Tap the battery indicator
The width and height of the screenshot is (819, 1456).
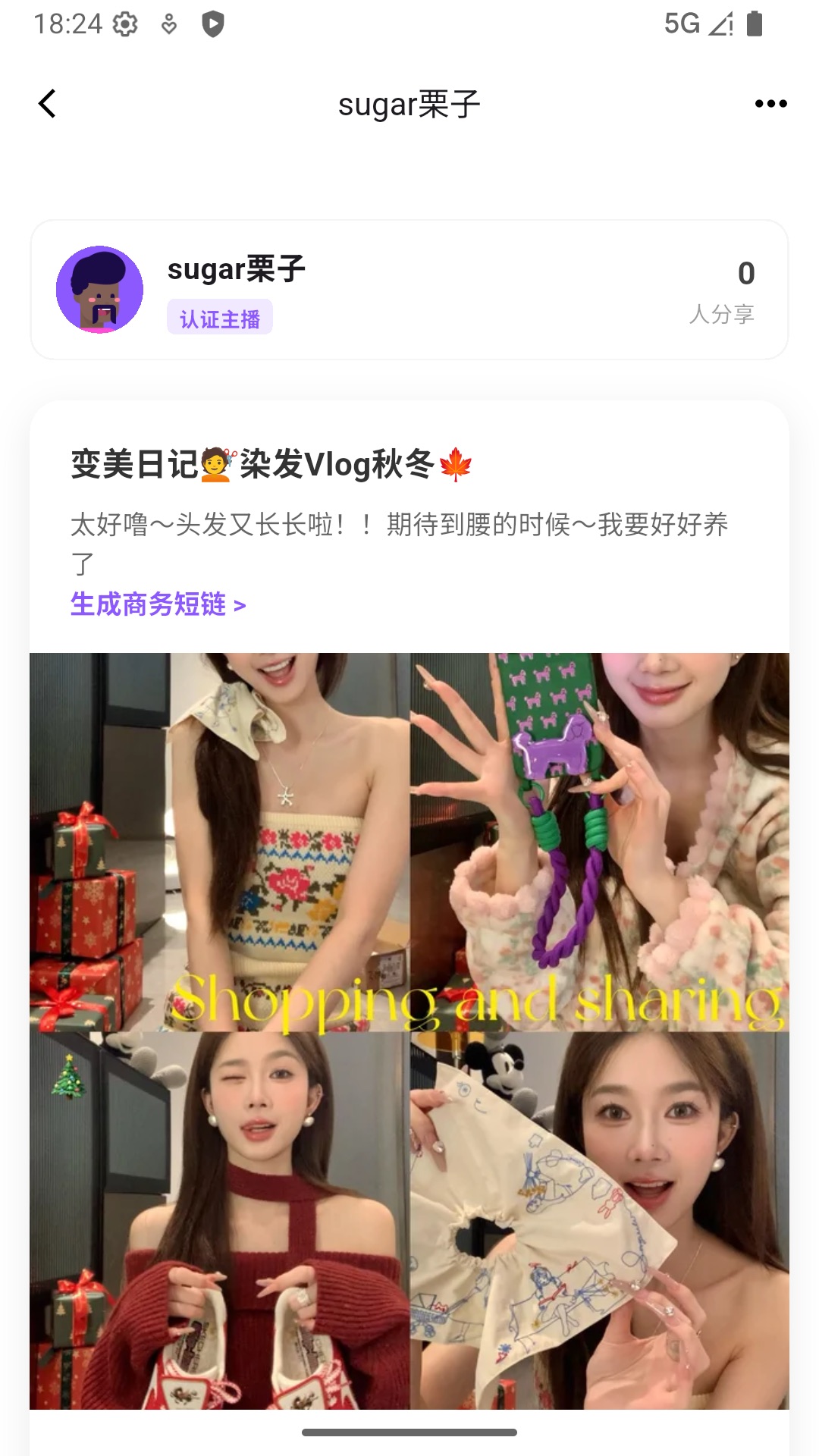click(x=754, y=24)
